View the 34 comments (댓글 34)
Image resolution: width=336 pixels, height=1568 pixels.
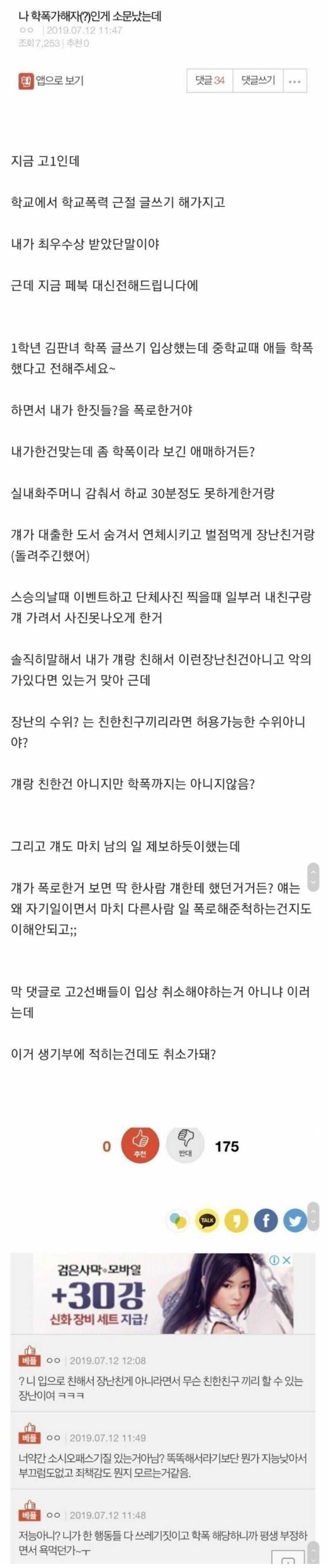click(x=210, y=80)
